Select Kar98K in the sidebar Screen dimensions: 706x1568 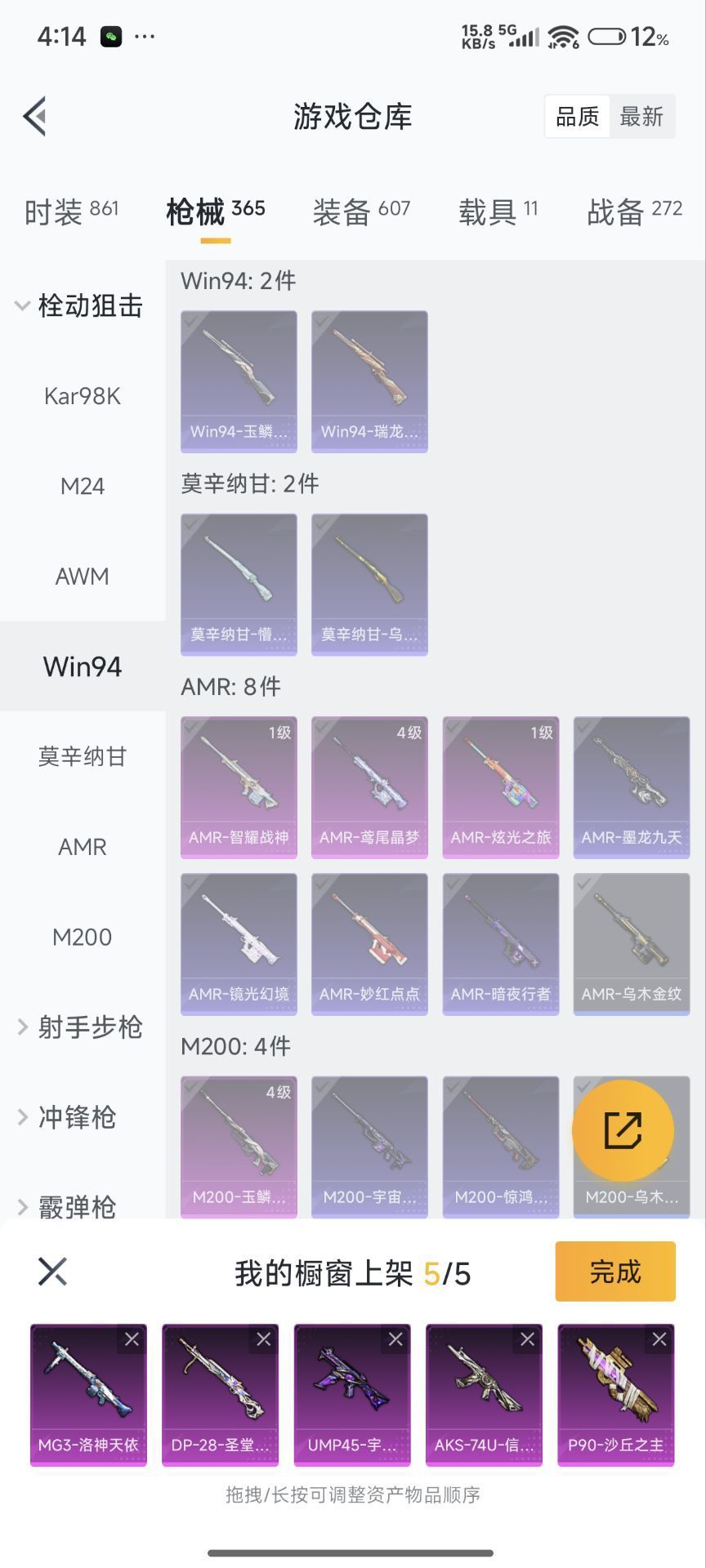83,396
